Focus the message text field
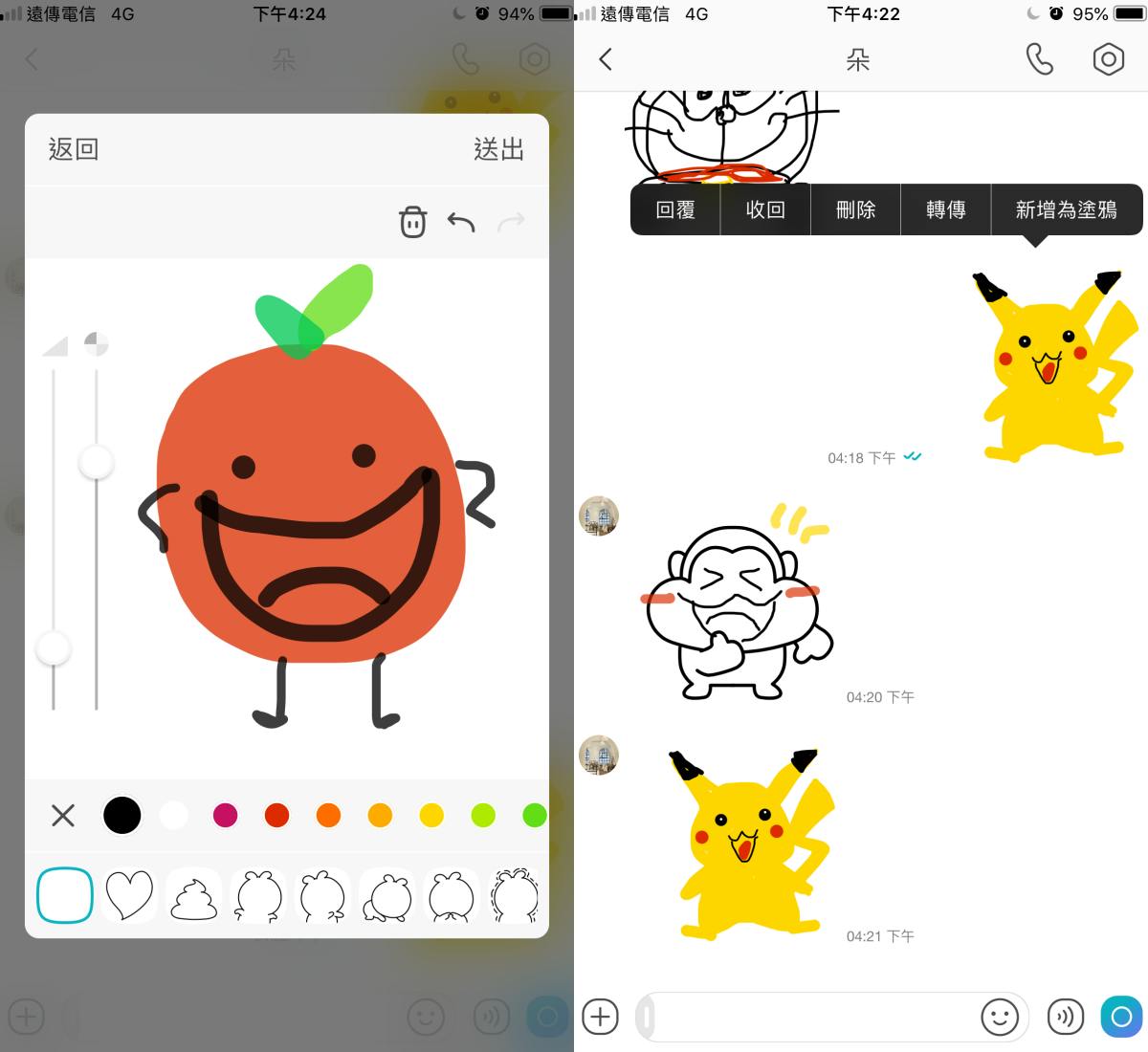The image size is (1148, 1052). point(813,1017)
